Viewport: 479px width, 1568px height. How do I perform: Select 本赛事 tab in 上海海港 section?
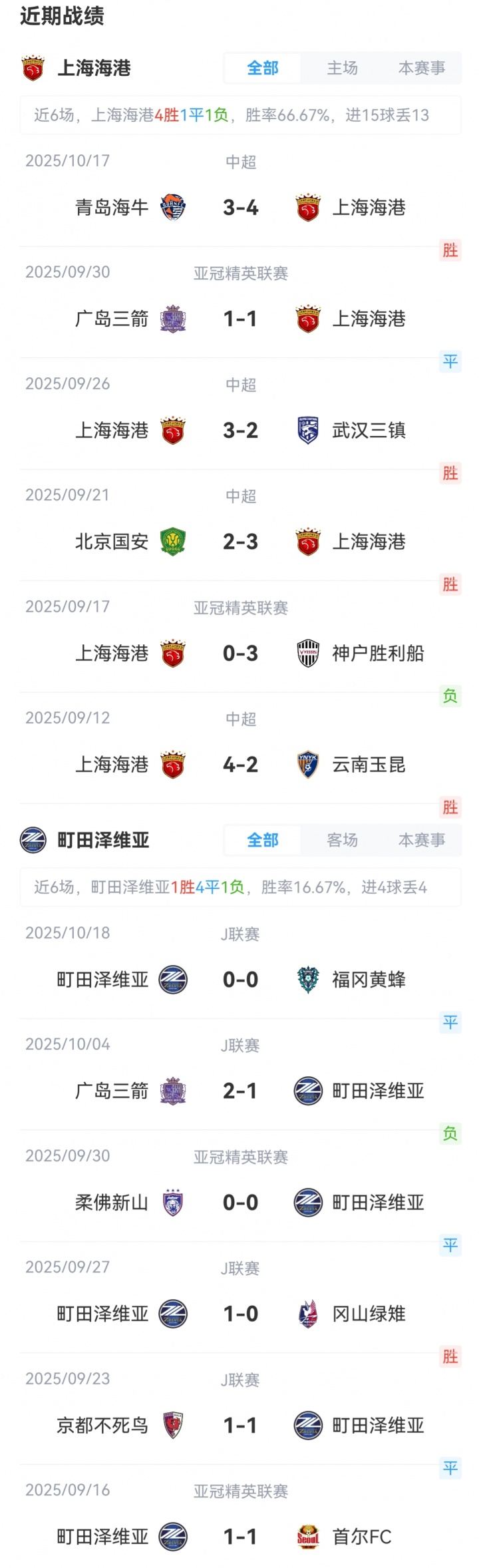tap(421, 68)
